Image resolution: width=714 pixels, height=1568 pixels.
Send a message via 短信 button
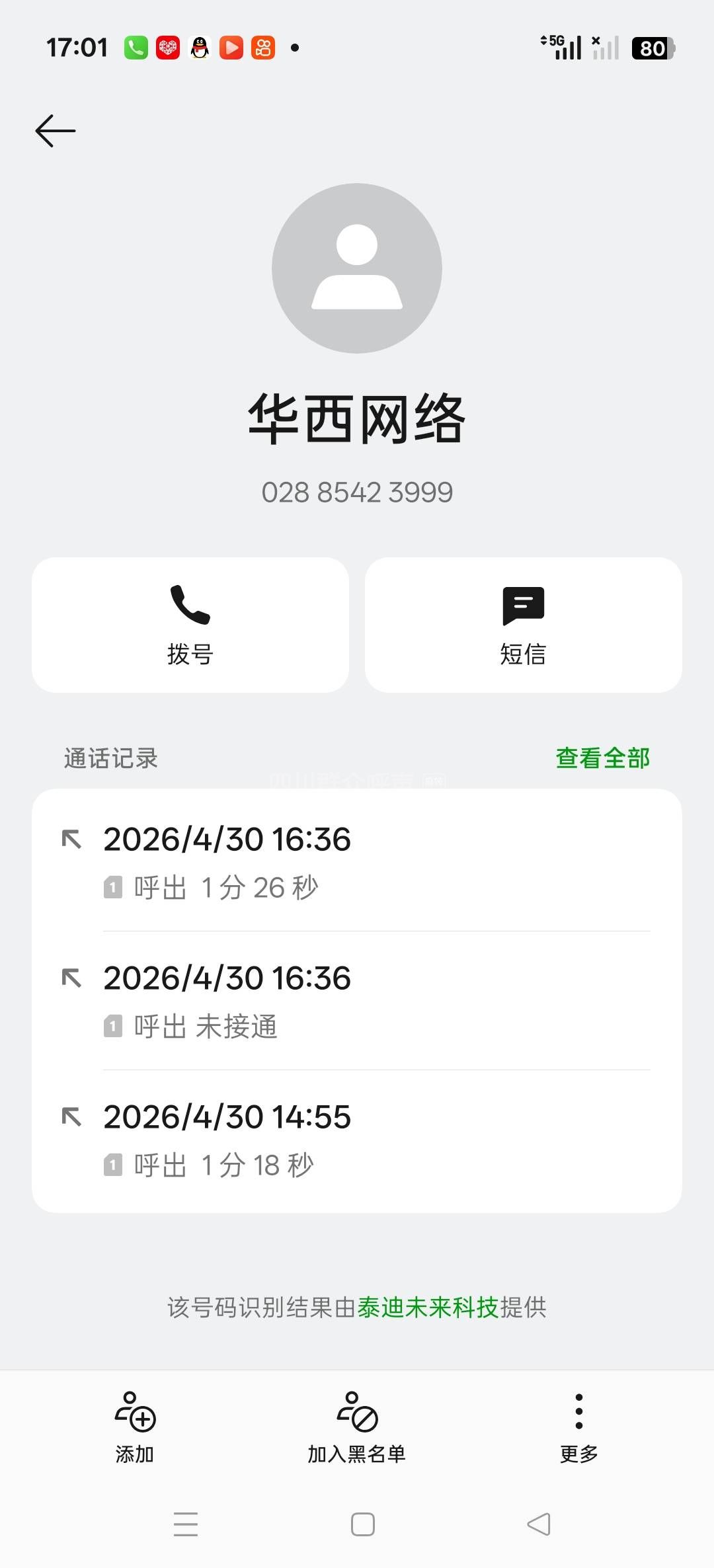coord(523,625)
